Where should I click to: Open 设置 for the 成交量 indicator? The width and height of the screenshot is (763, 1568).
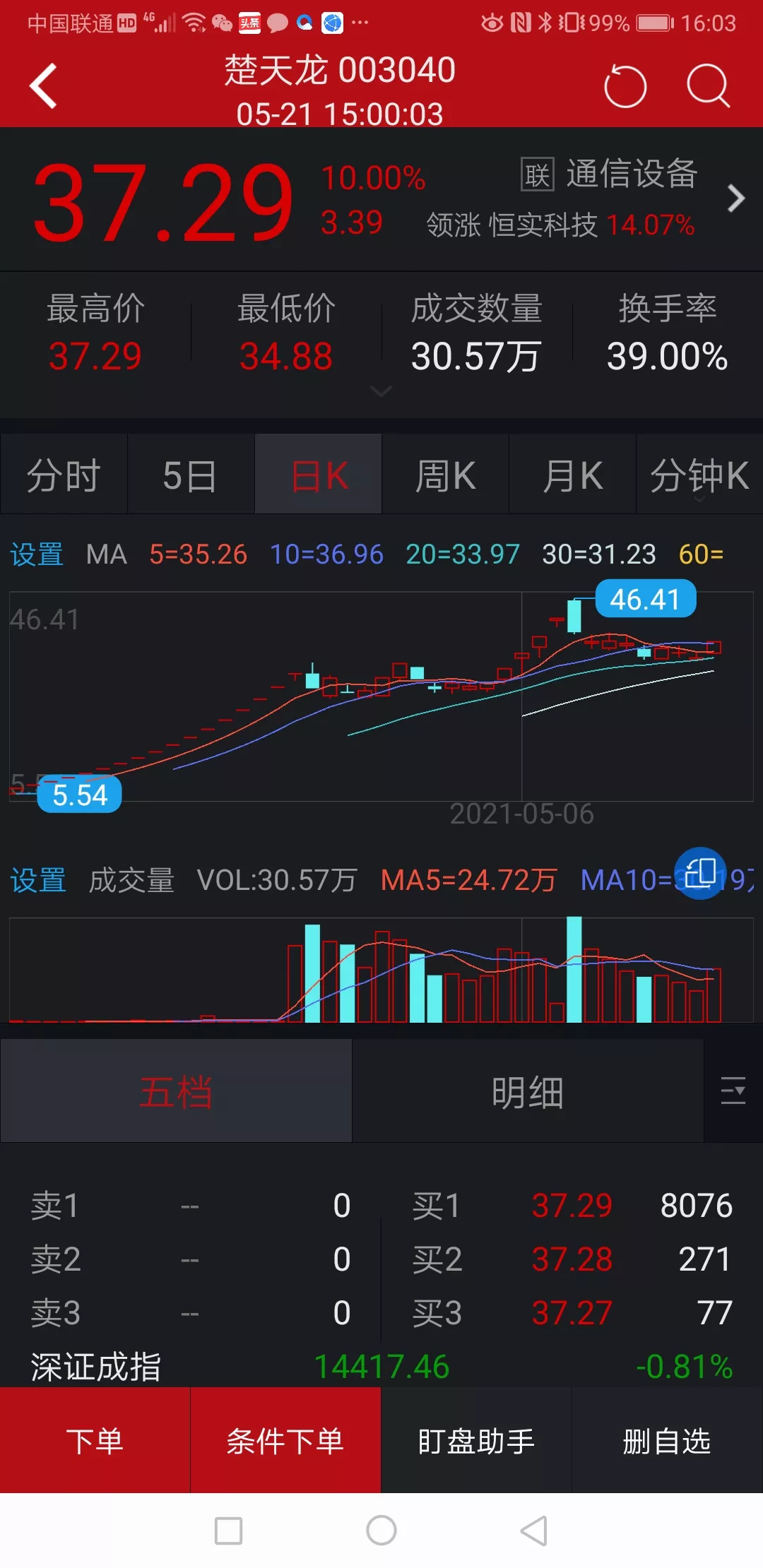tap(38, 880)
